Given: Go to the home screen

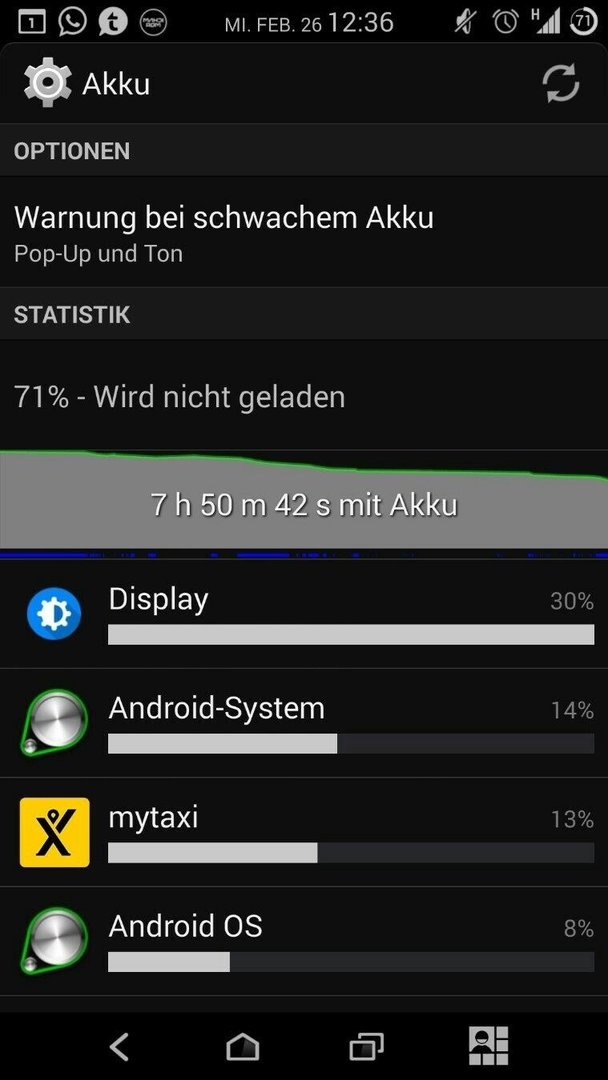Looking at the screenshot, I should (x=242, y=1046).
